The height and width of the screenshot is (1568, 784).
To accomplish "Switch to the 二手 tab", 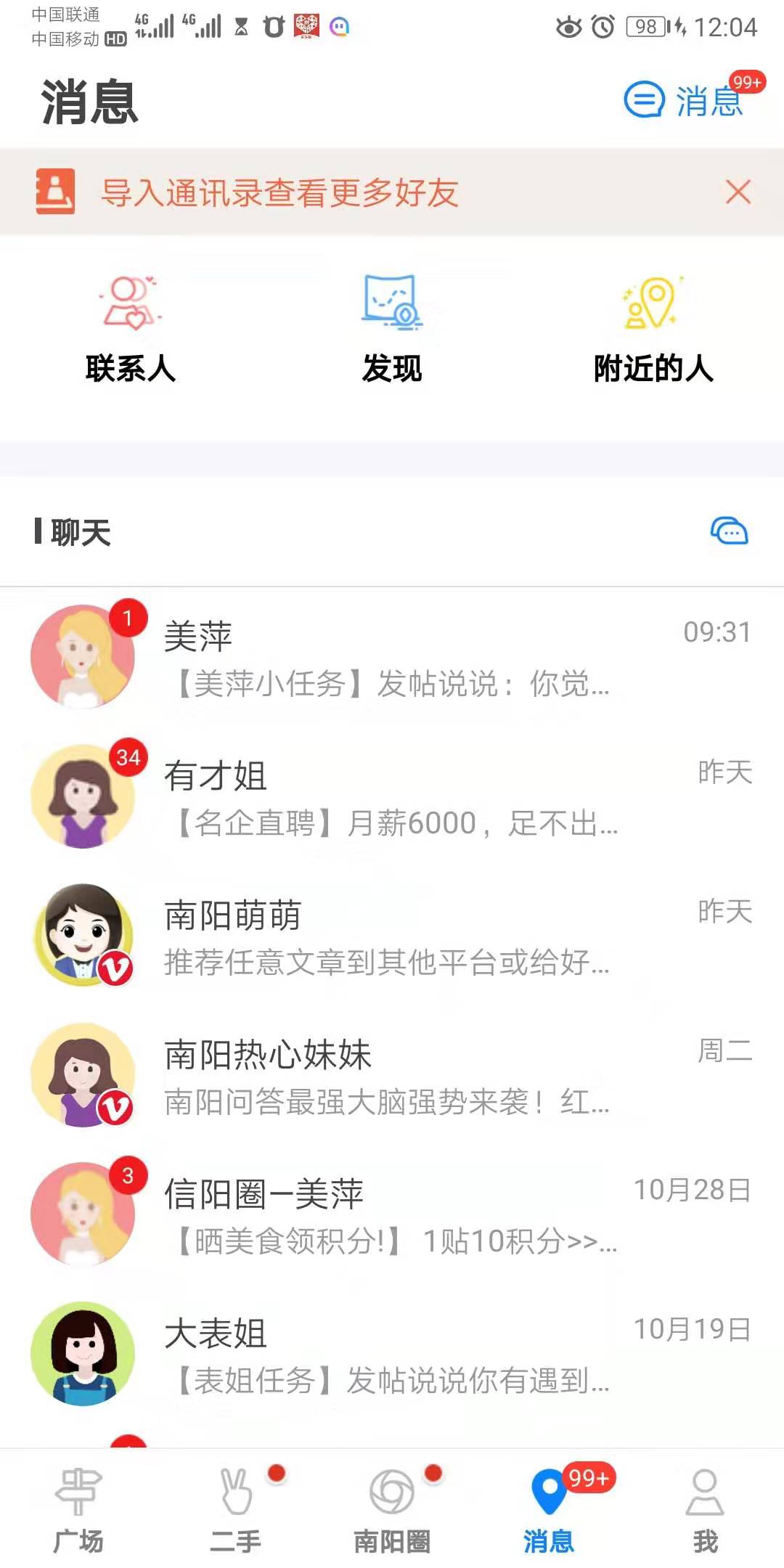I will (235, 1510).
